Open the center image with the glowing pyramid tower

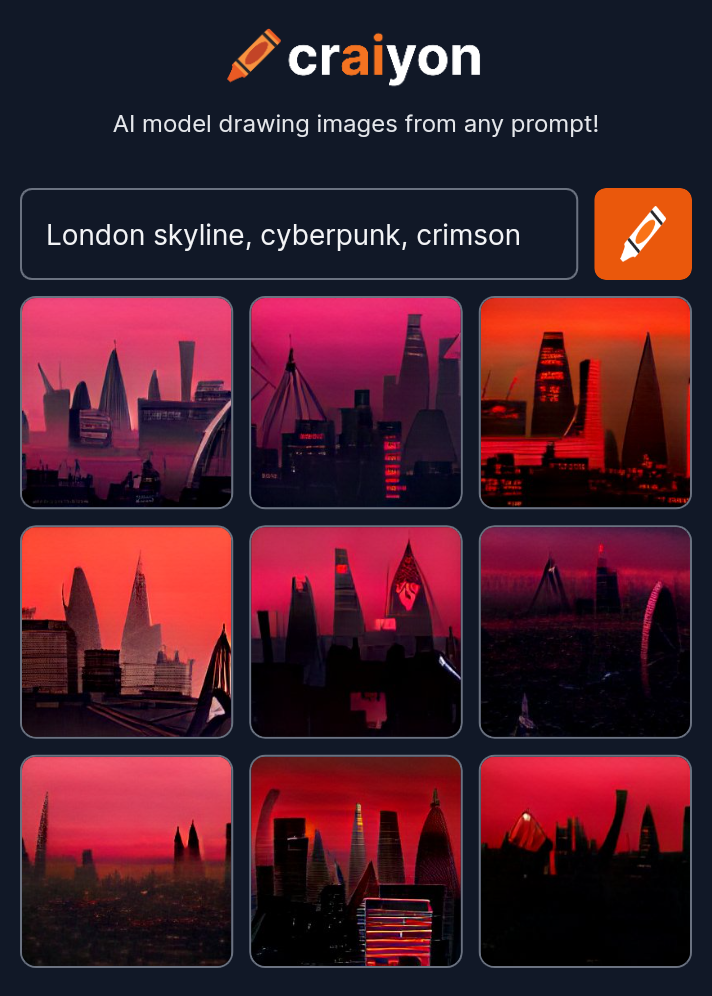356,631
